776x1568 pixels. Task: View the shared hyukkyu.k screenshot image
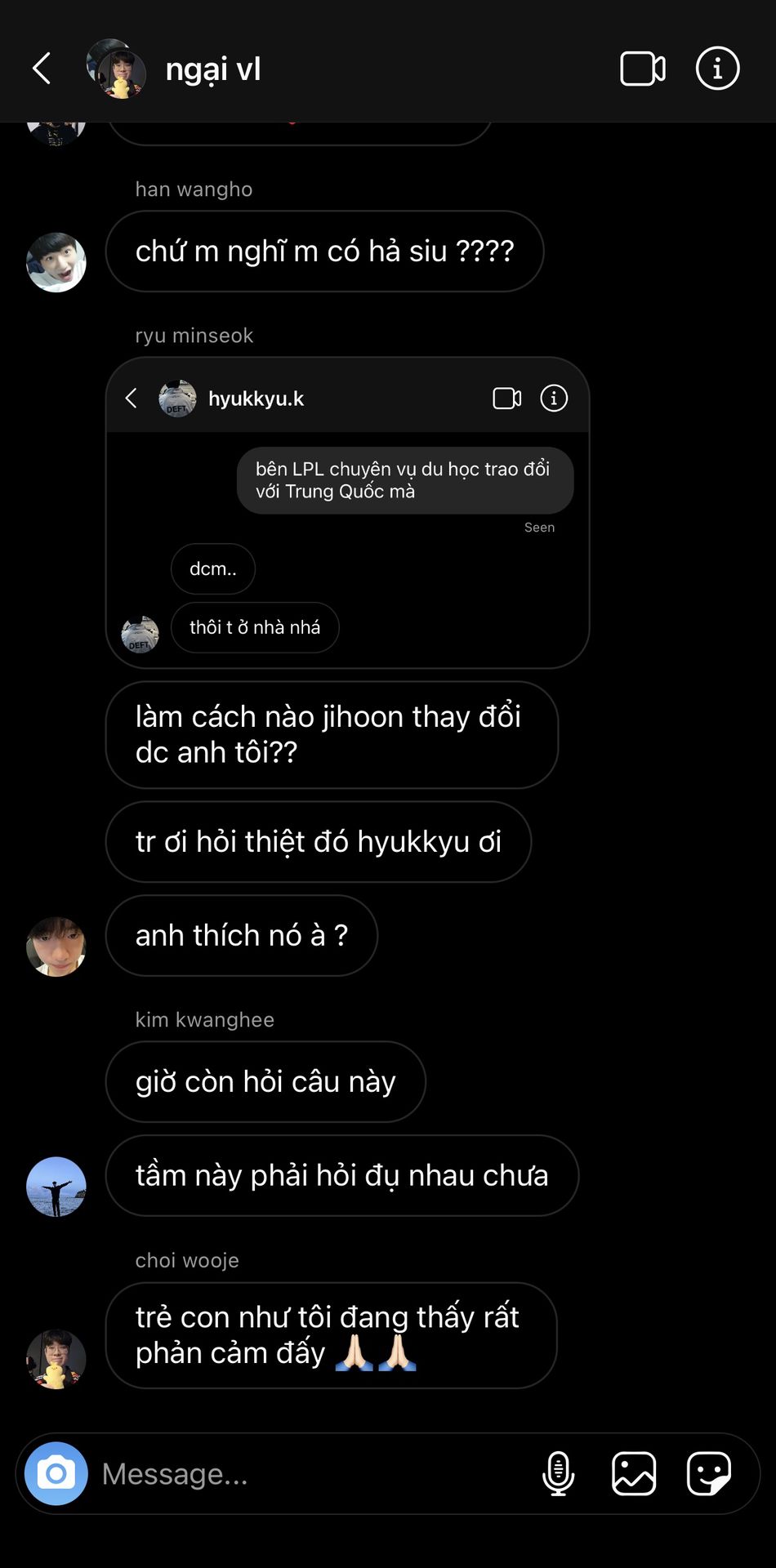pyautogui.click(x=347, y=512)
